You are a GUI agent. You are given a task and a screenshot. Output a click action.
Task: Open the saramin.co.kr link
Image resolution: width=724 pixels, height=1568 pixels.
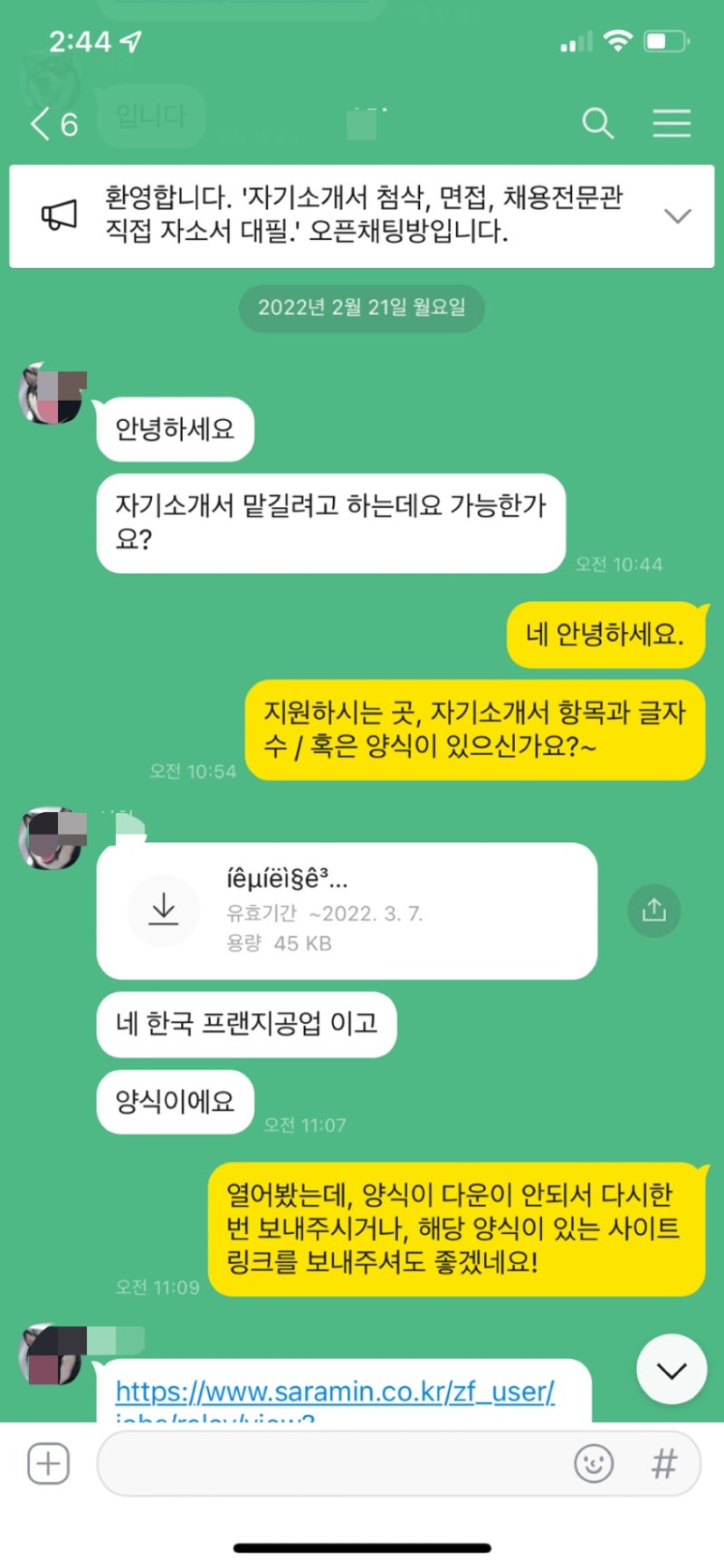click(x=335, y=1391)
